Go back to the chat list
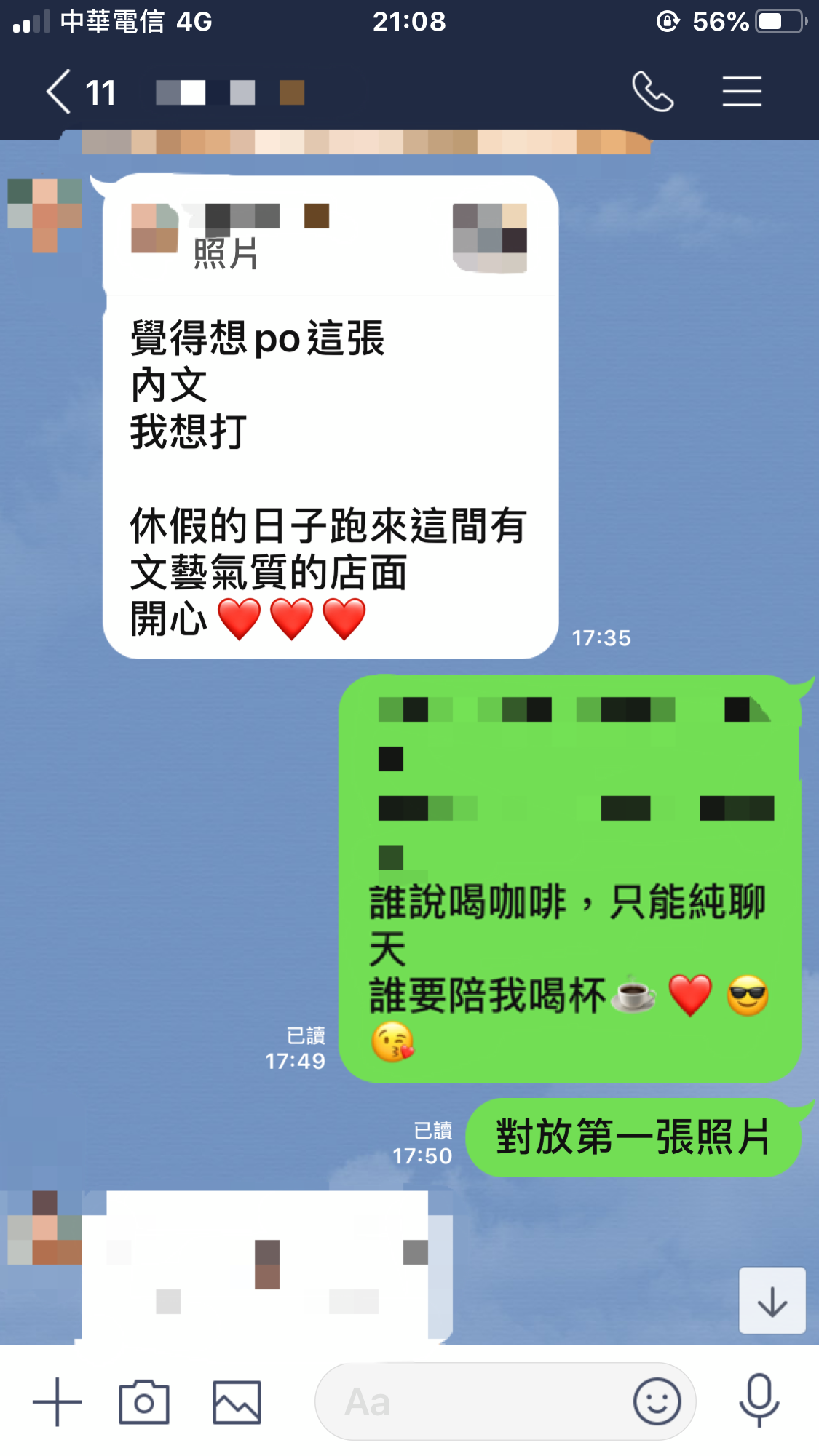Image resolution: width=819 pixels, height=1456 pixels. (x=60, y=92)
